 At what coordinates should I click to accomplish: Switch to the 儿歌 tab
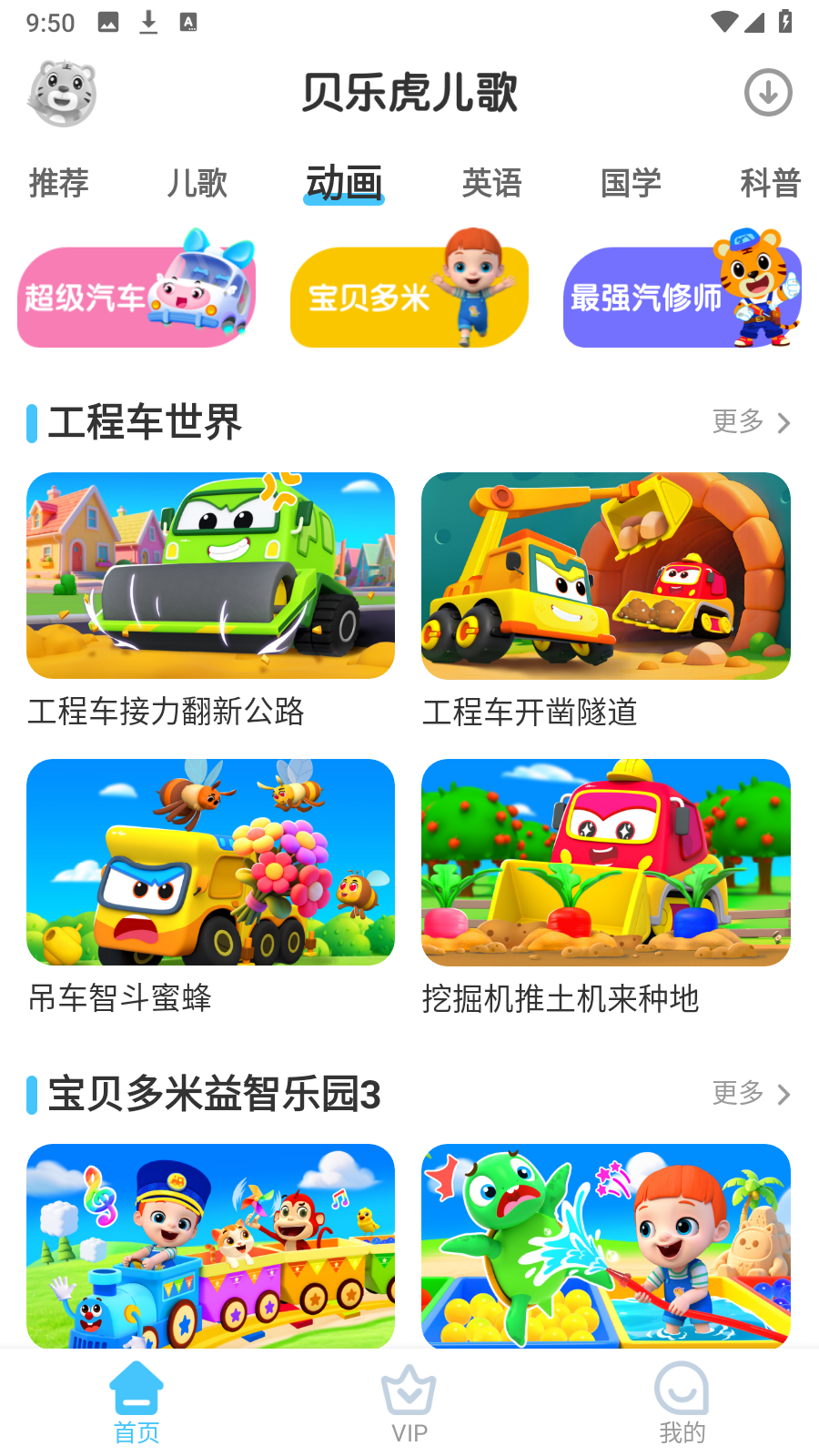pos(197,183)
